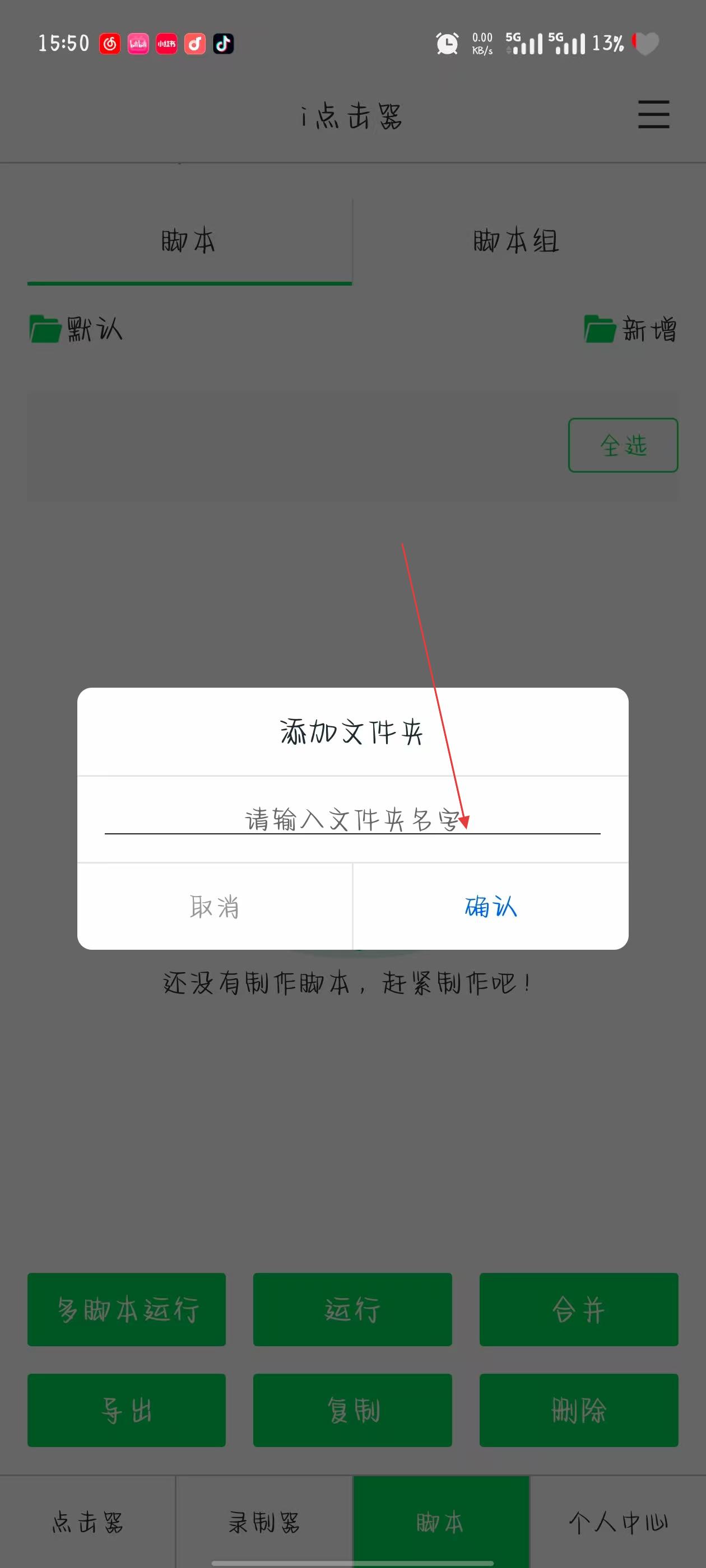The width and height of the screenshot is (706, 1568).
Task: Select all scripts with 全选
Action: (x=623, y=445)
